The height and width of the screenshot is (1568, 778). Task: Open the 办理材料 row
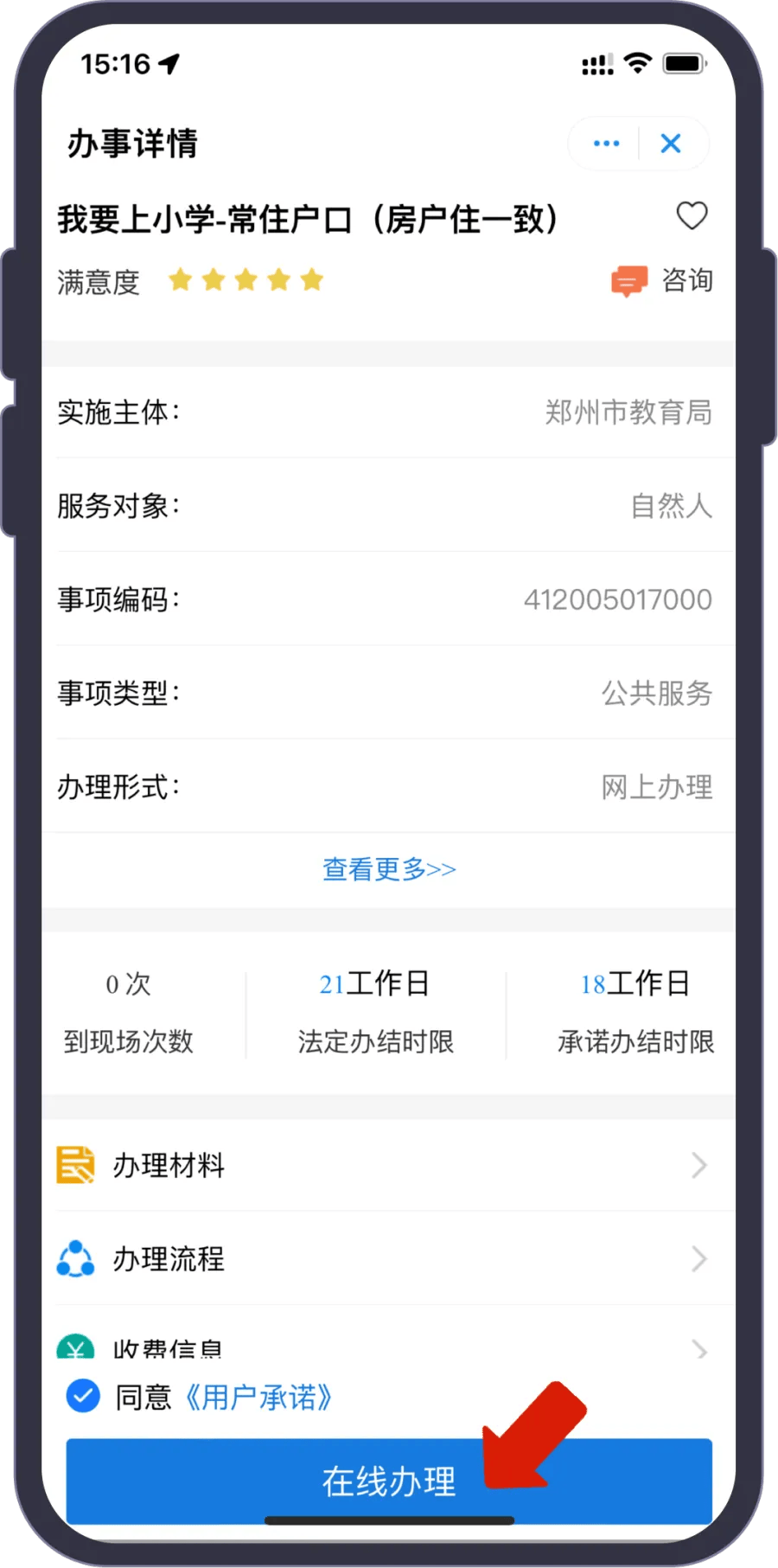pyautogui.click(x=388, y=1166)
